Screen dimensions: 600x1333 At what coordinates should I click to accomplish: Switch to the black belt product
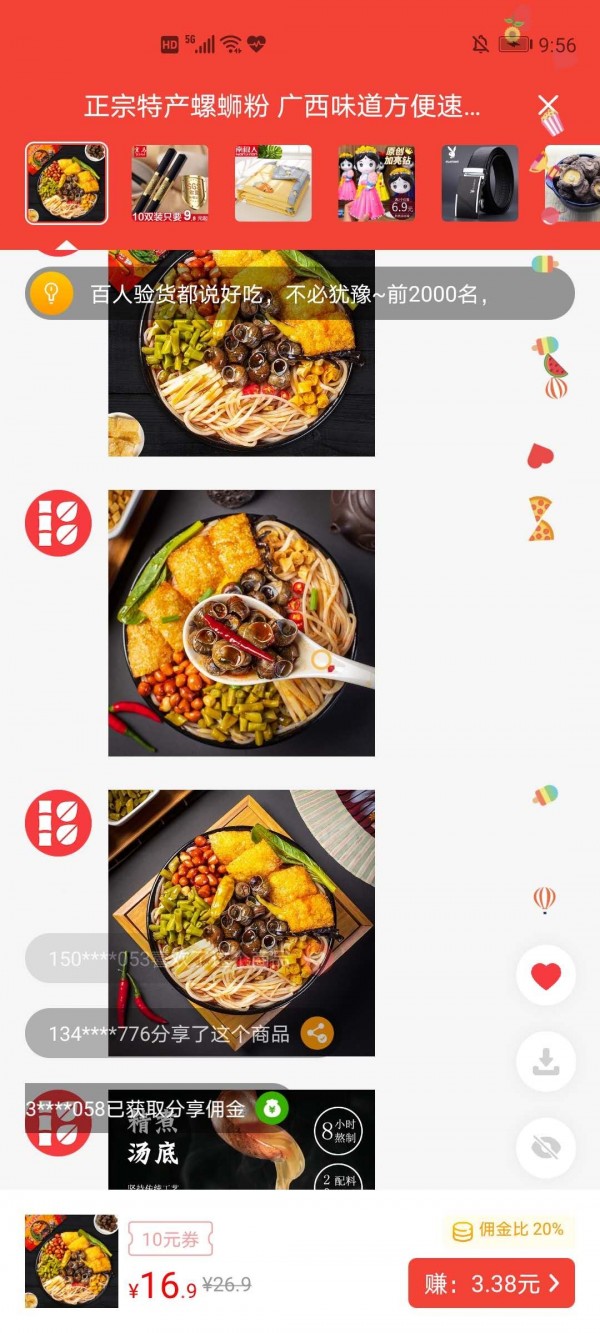(480, 183)
